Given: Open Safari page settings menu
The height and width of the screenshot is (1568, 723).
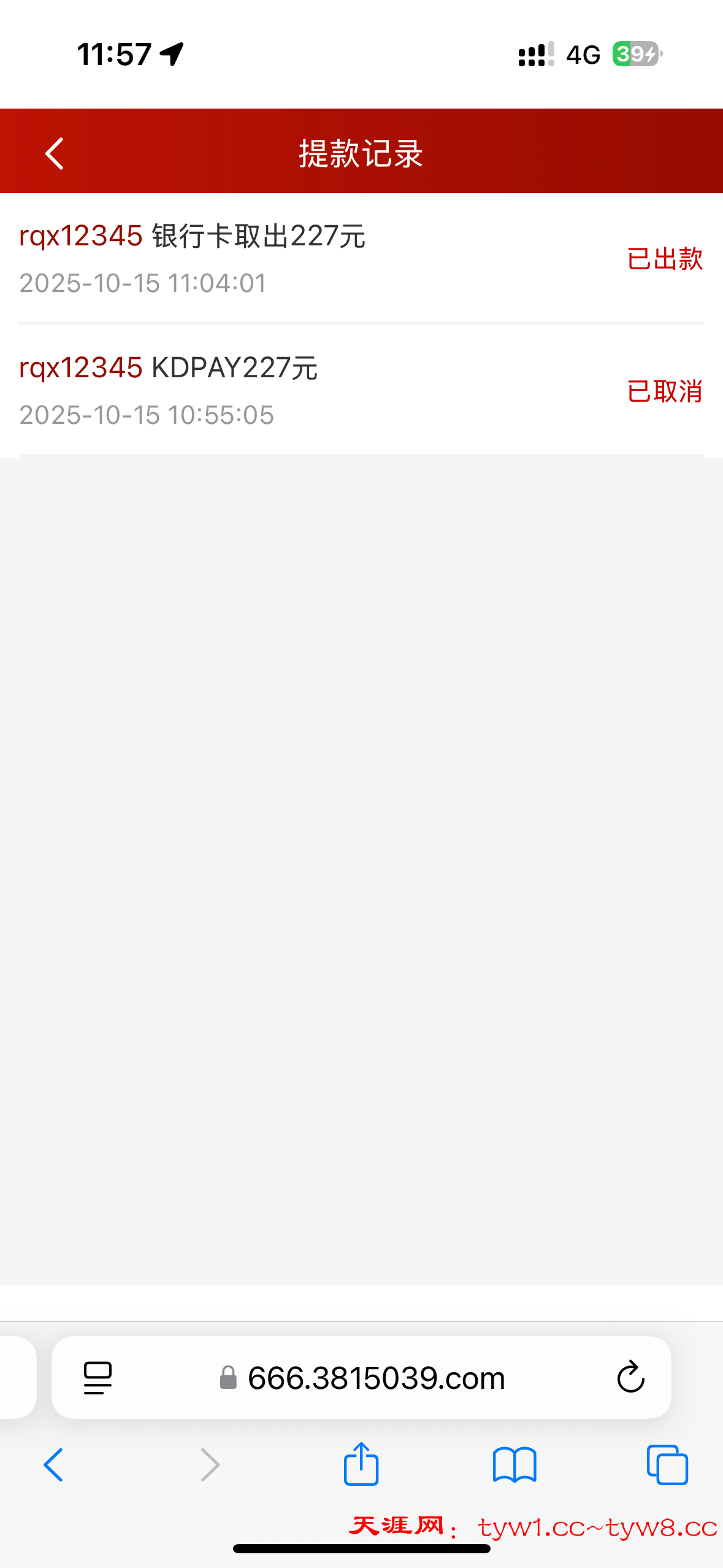Looking at the screenshot, I should click(98, 1378).
